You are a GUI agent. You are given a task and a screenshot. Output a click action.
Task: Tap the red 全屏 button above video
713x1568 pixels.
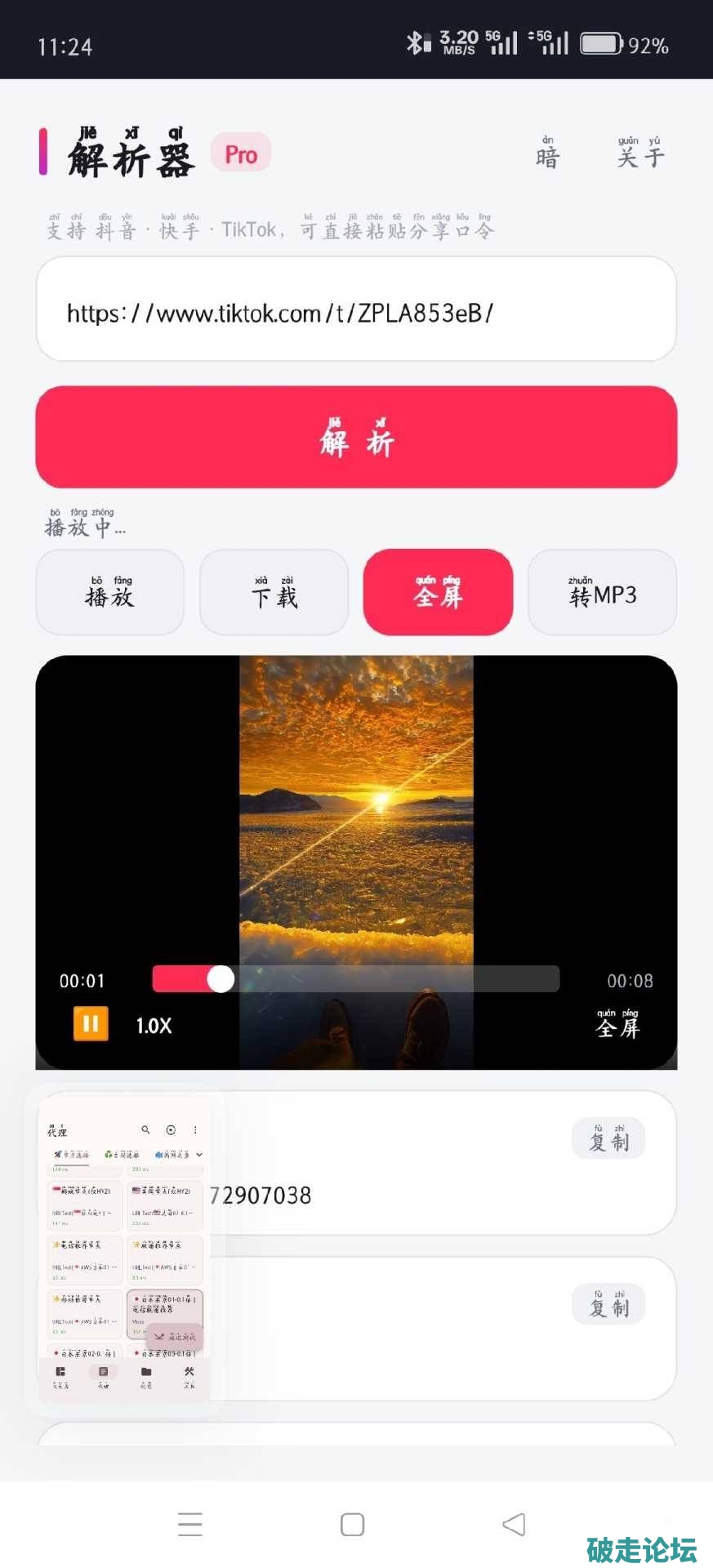[439, 592]
